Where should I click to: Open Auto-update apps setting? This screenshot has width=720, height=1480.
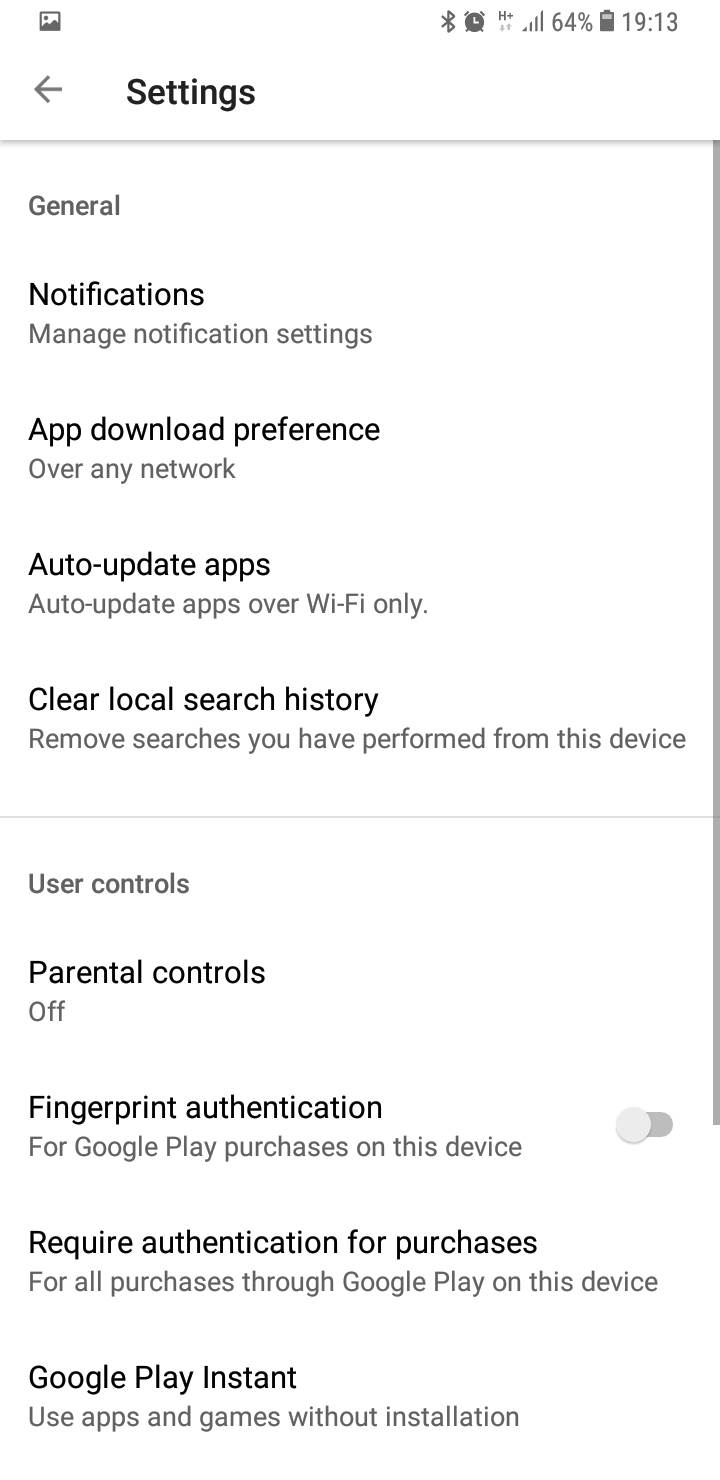[x=228, y=582]
